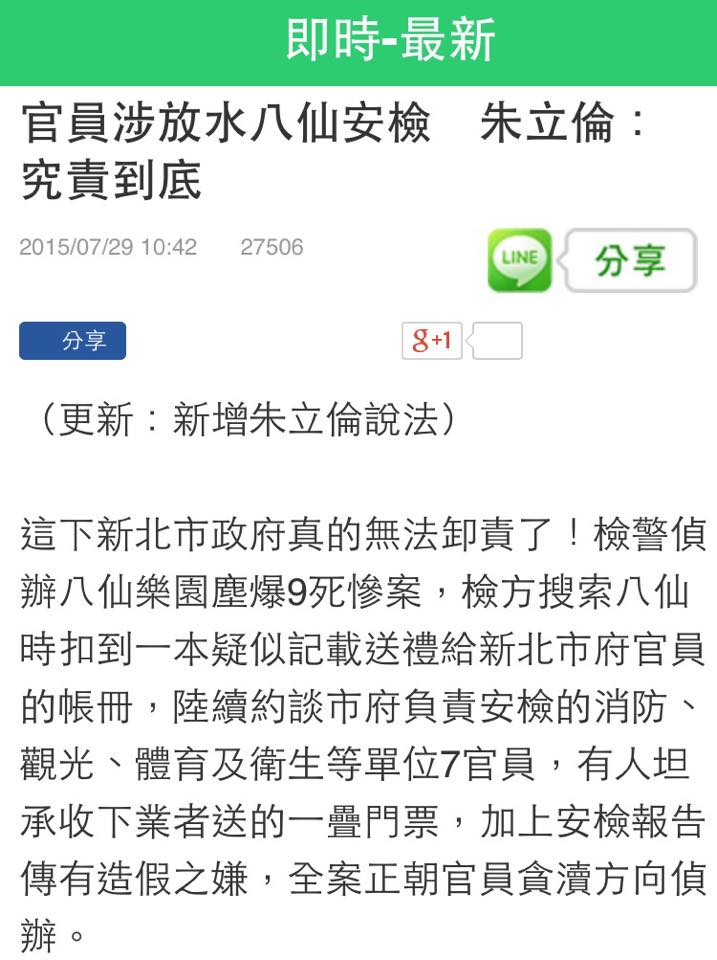Tap the Google +1 button

[x=432, y=341]
